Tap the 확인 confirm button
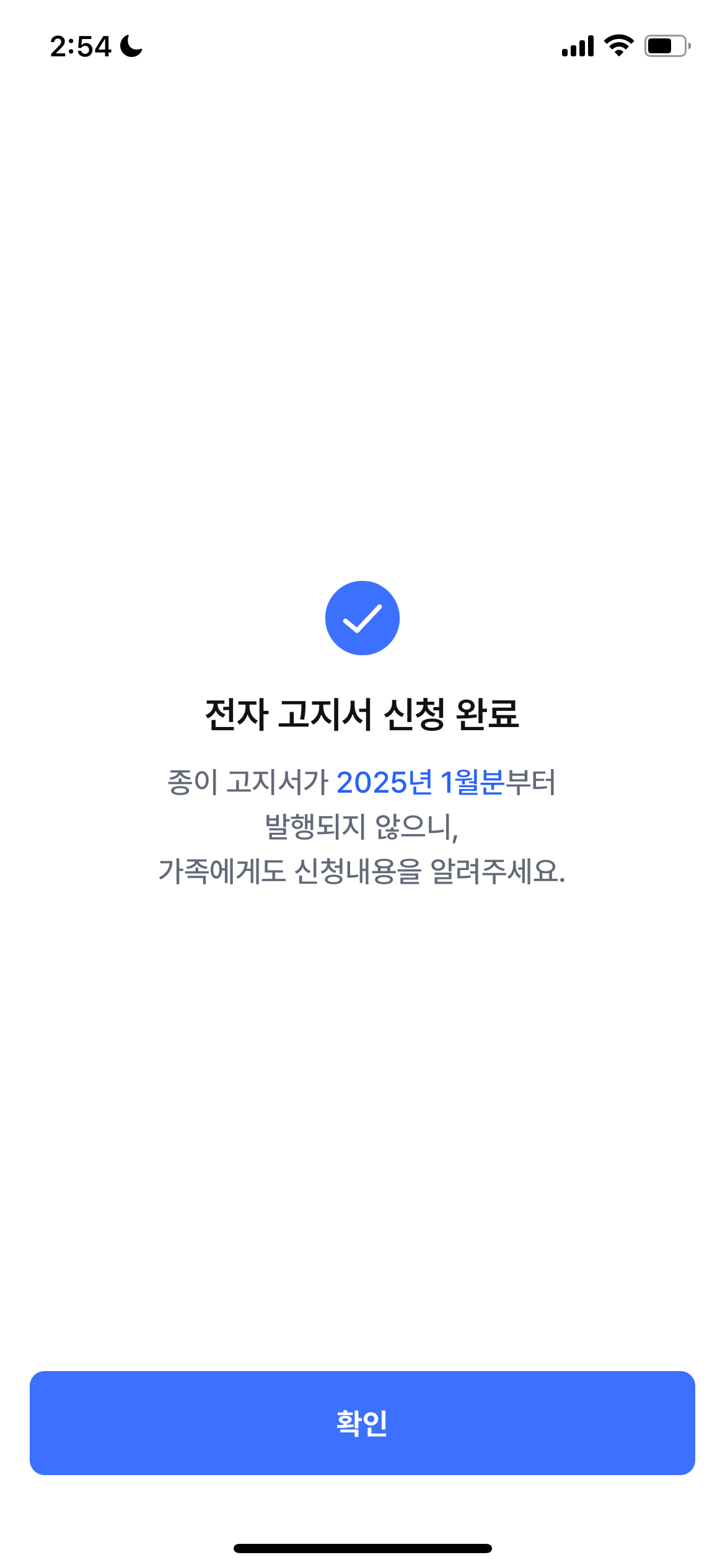The image size is (725, 1568). 362,1422
